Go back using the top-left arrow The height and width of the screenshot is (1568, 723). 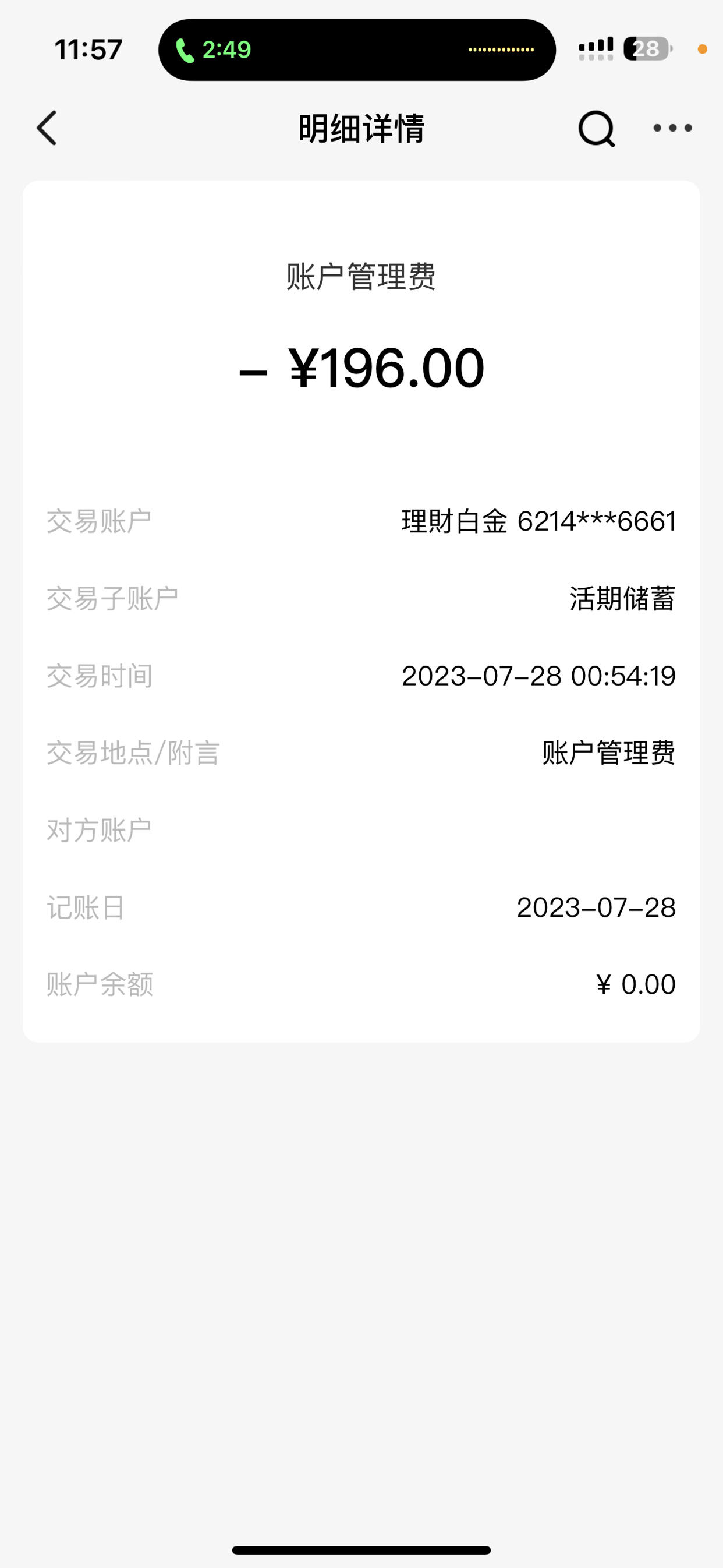point(47,128)
